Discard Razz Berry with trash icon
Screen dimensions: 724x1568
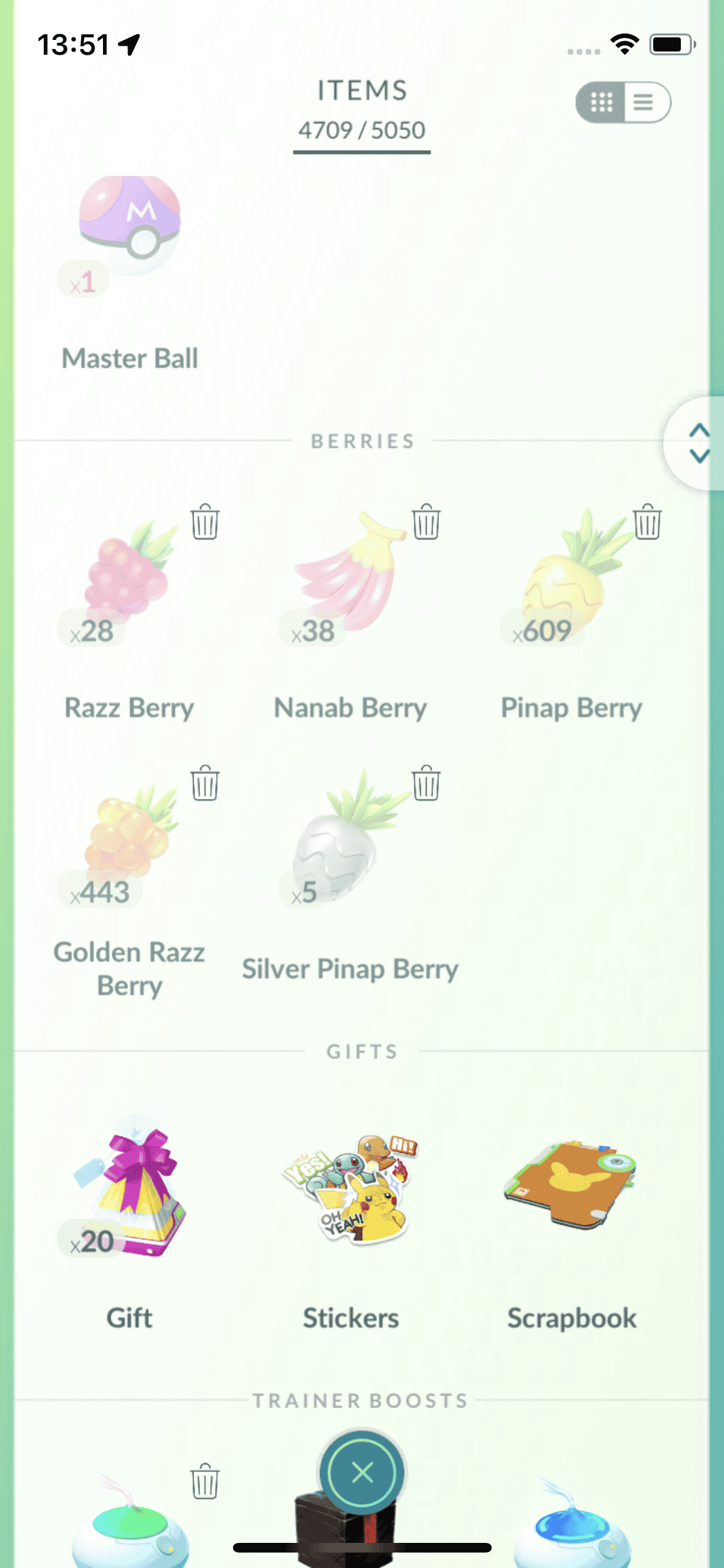pos(205,522)
